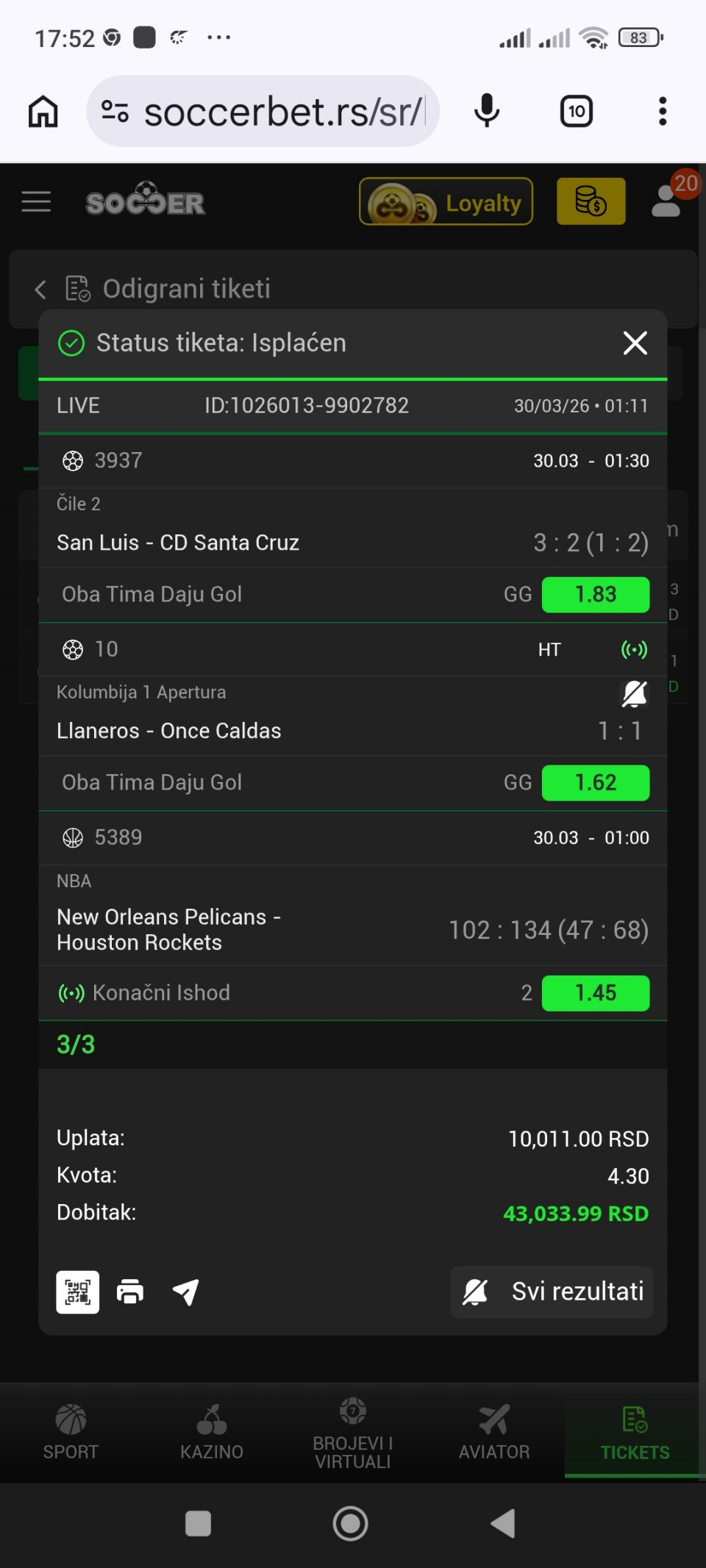
Task: Toggle notifications for Llaneros - Once Caldas
Action: [634, 693]
